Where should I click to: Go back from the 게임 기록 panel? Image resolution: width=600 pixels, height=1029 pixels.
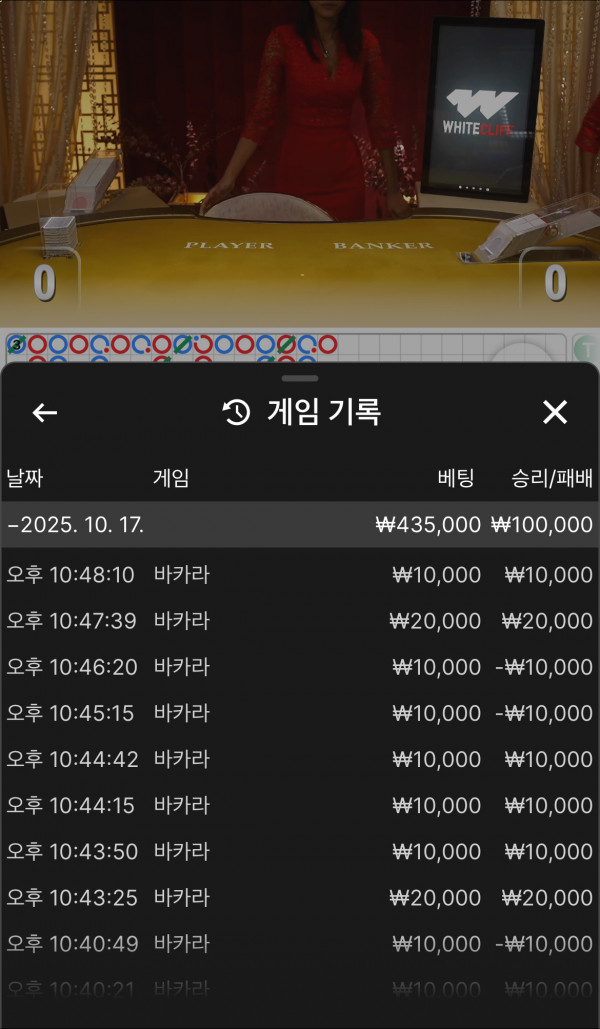click(x=45, y=412)
